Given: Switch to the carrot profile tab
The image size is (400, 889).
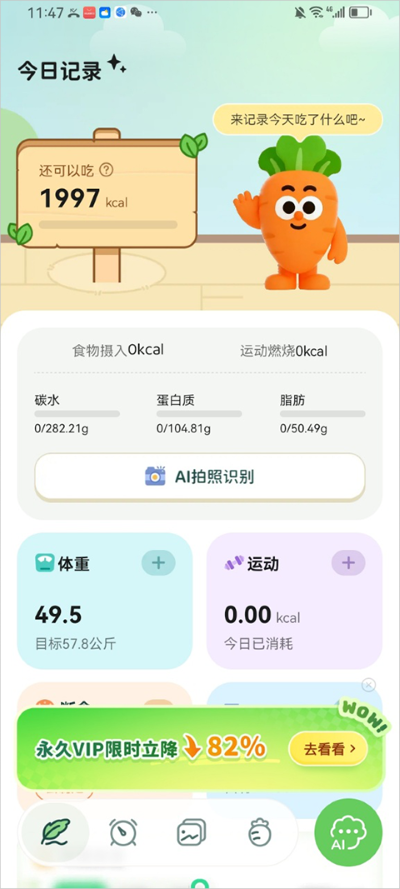Looking at the screenshot, I should 260,832.
